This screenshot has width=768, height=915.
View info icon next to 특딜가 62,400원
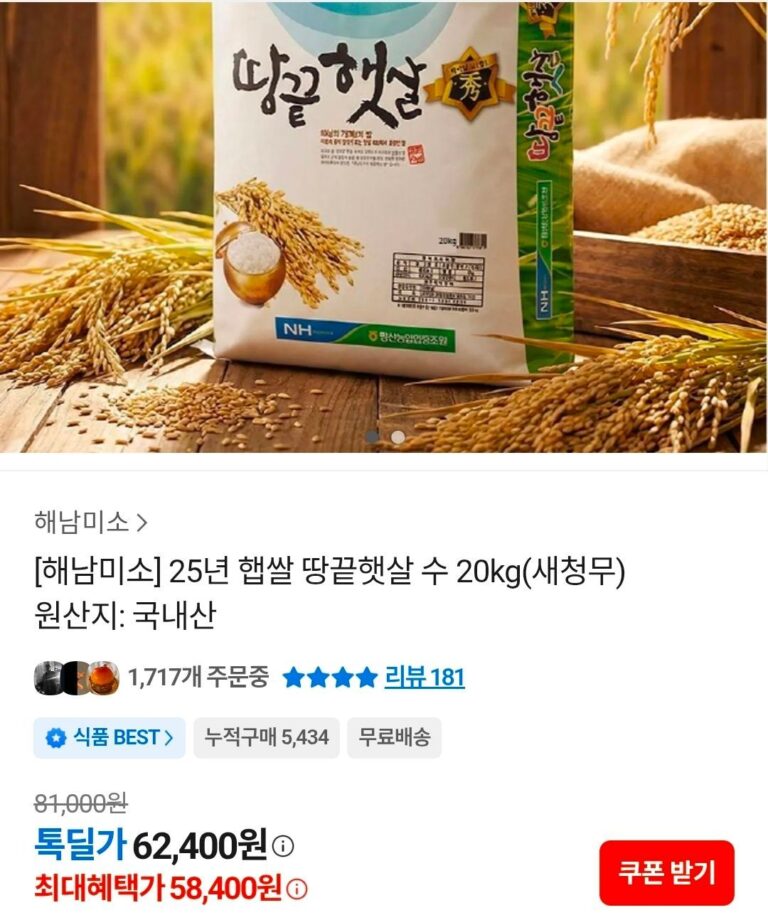(284, 847)
